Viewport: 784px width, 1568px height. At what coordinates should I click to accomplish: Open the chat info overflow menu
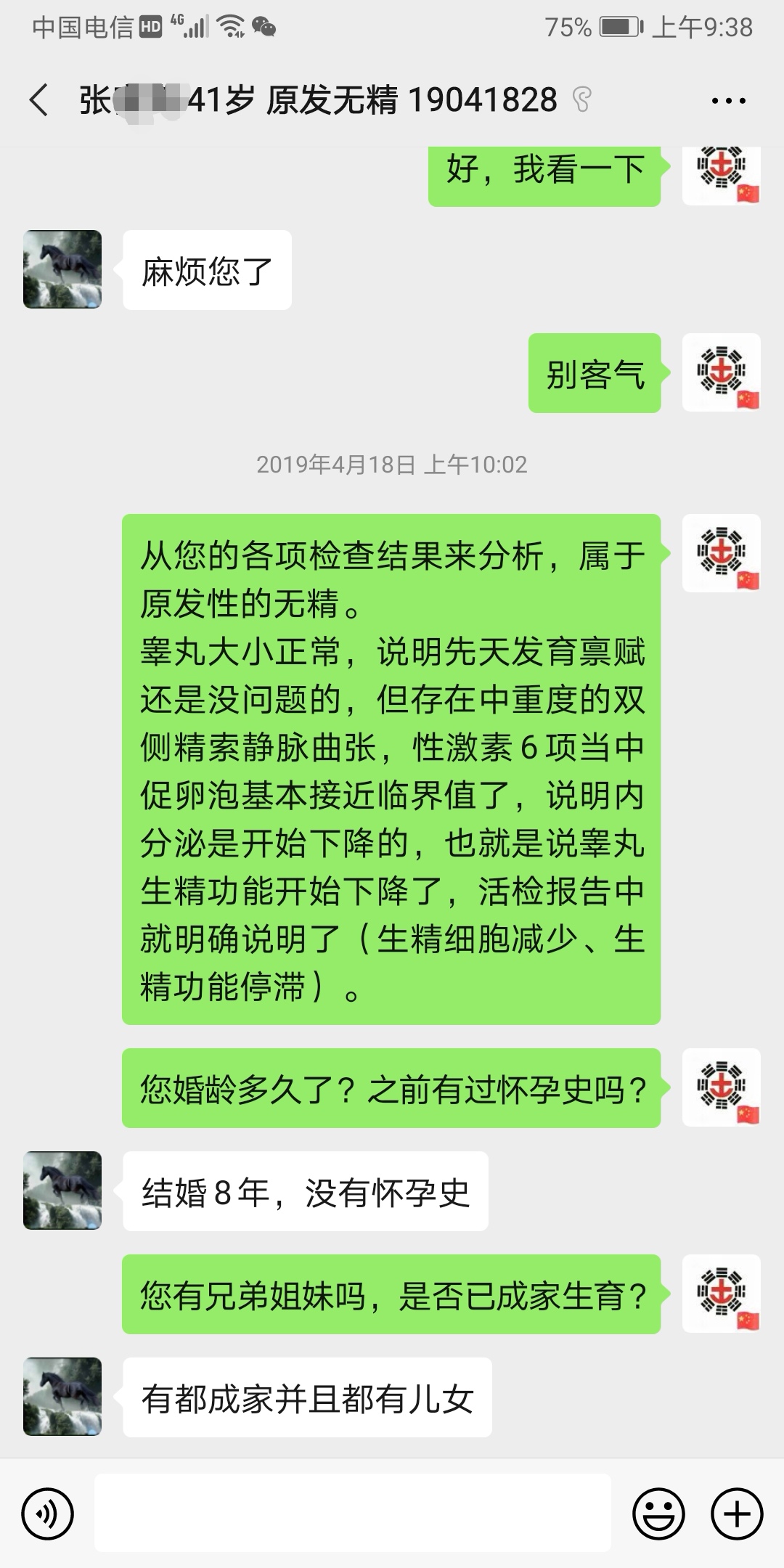pos(728,101)
